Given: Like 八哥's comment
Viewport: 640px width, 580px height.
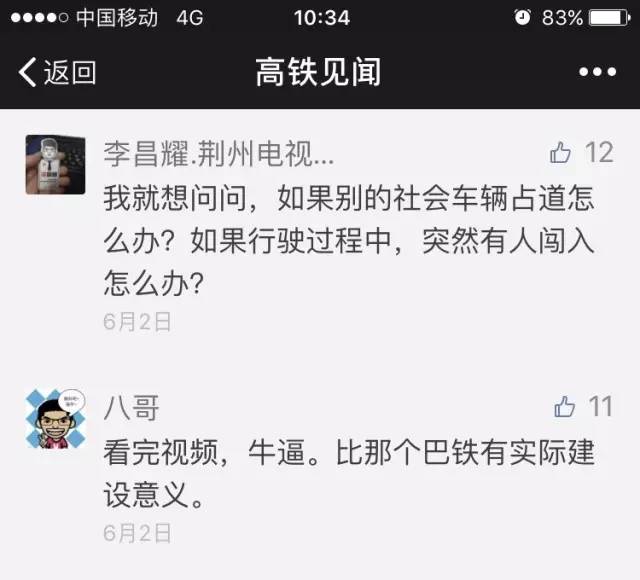Looking at the screenshot, I should pyautogui.click(x=564, y=407).
